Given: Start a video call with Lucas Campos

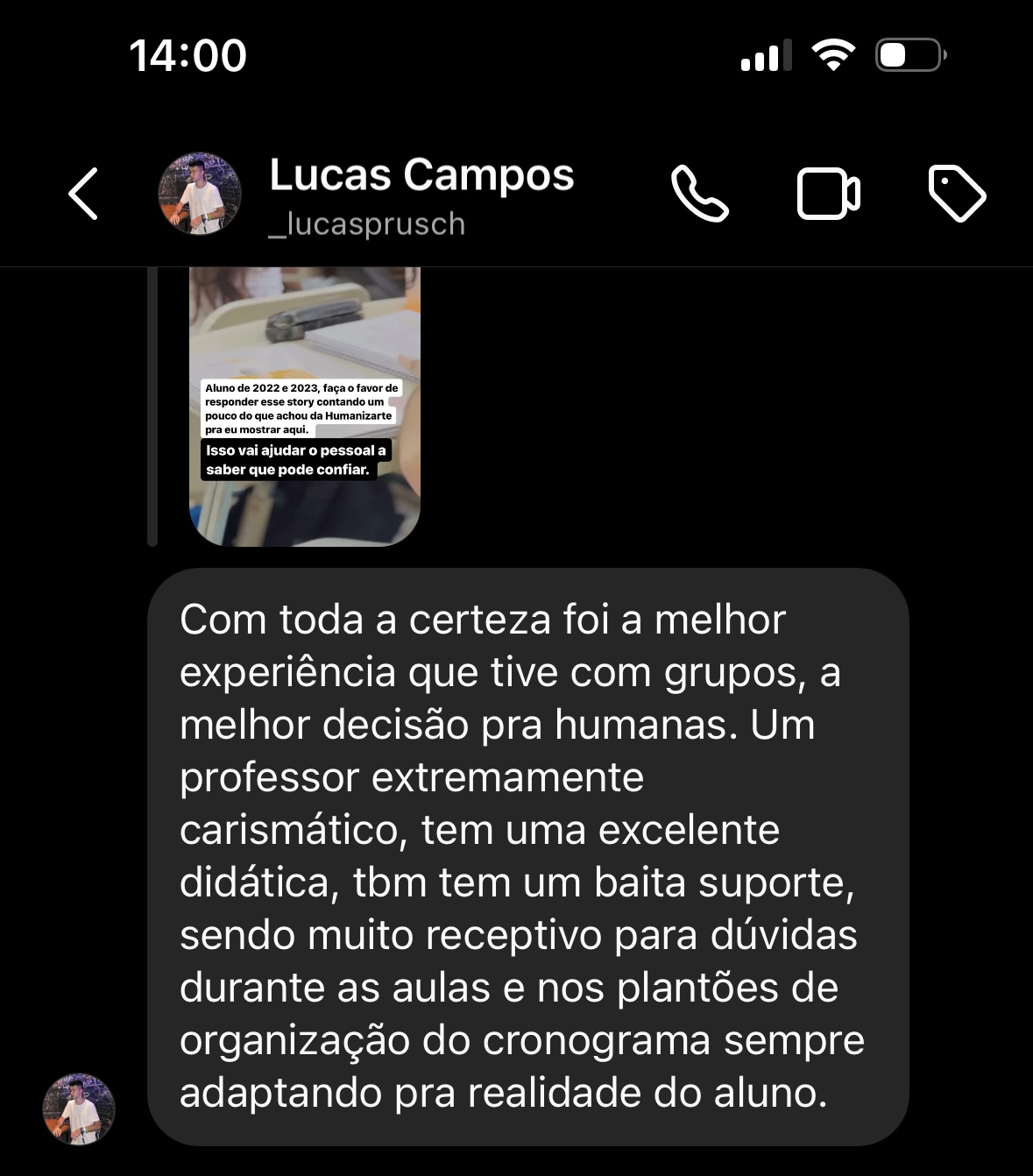Looking at the screenshot, I should tap(828, 194).
